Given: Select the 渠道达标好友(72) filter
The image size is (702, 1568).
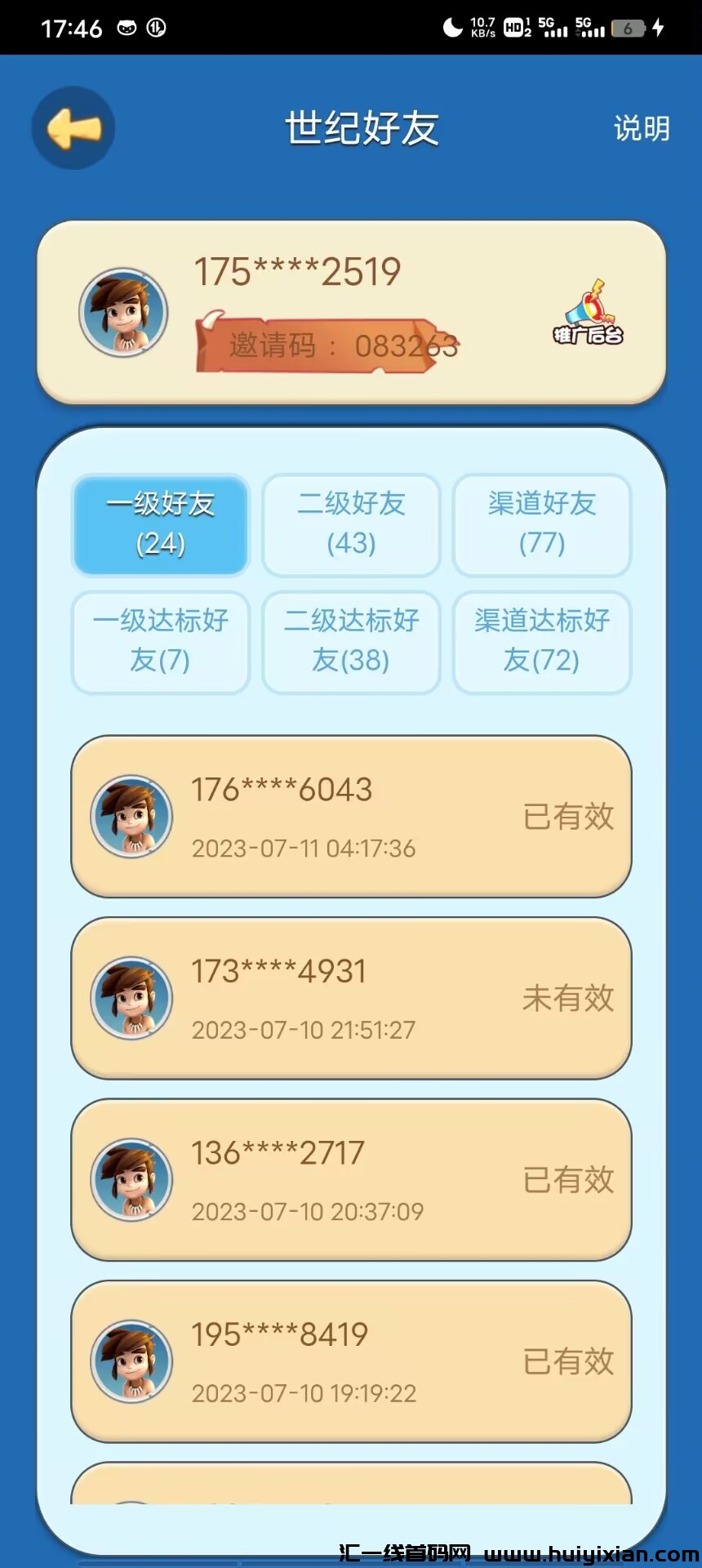Looking at the screenshot, I should (x=541, y=641).
